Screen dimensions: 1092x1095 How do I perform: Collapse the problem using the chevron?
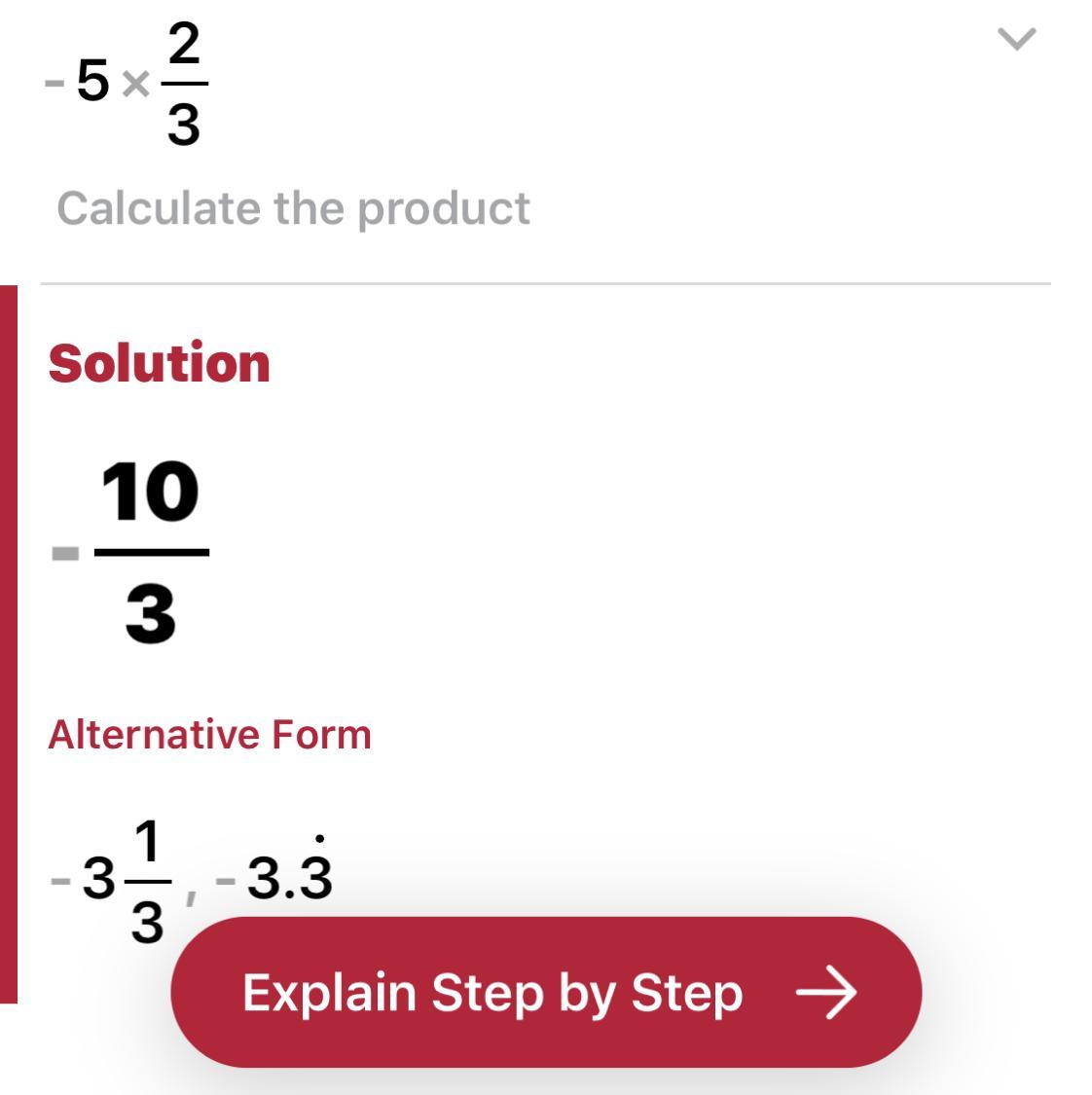tap(1016, 39)
